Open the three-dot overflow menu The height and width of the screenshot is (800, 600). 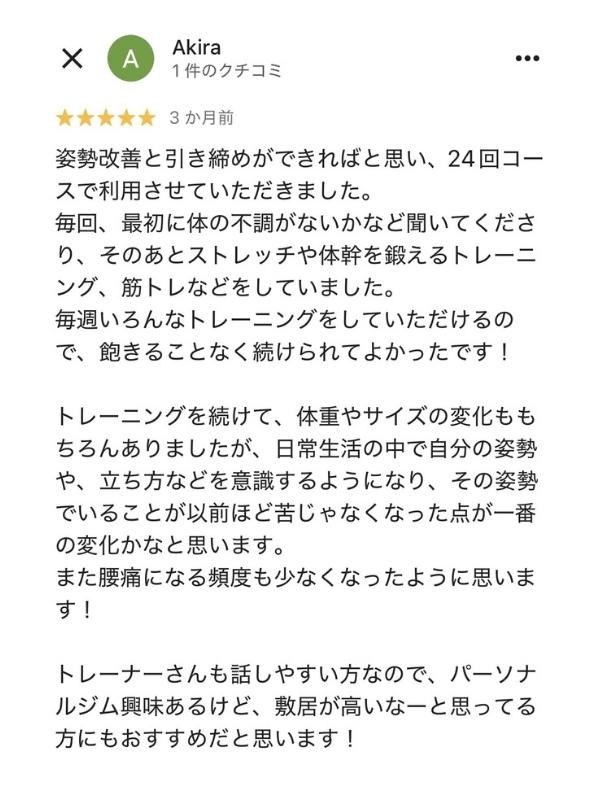tap(527, 58)
